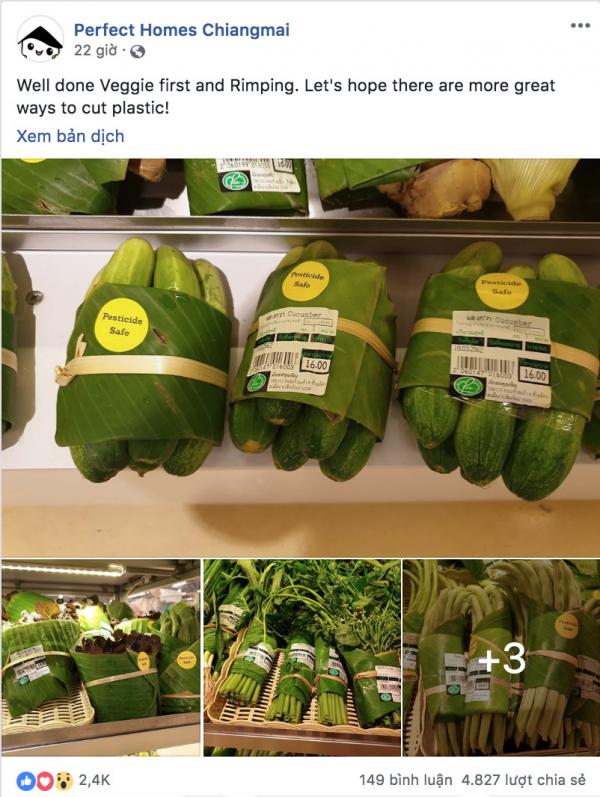Tap Xem bản dịch to translate post
This screenshot has width=600, height=797.
pyautogui.click(x=70, y=136)
